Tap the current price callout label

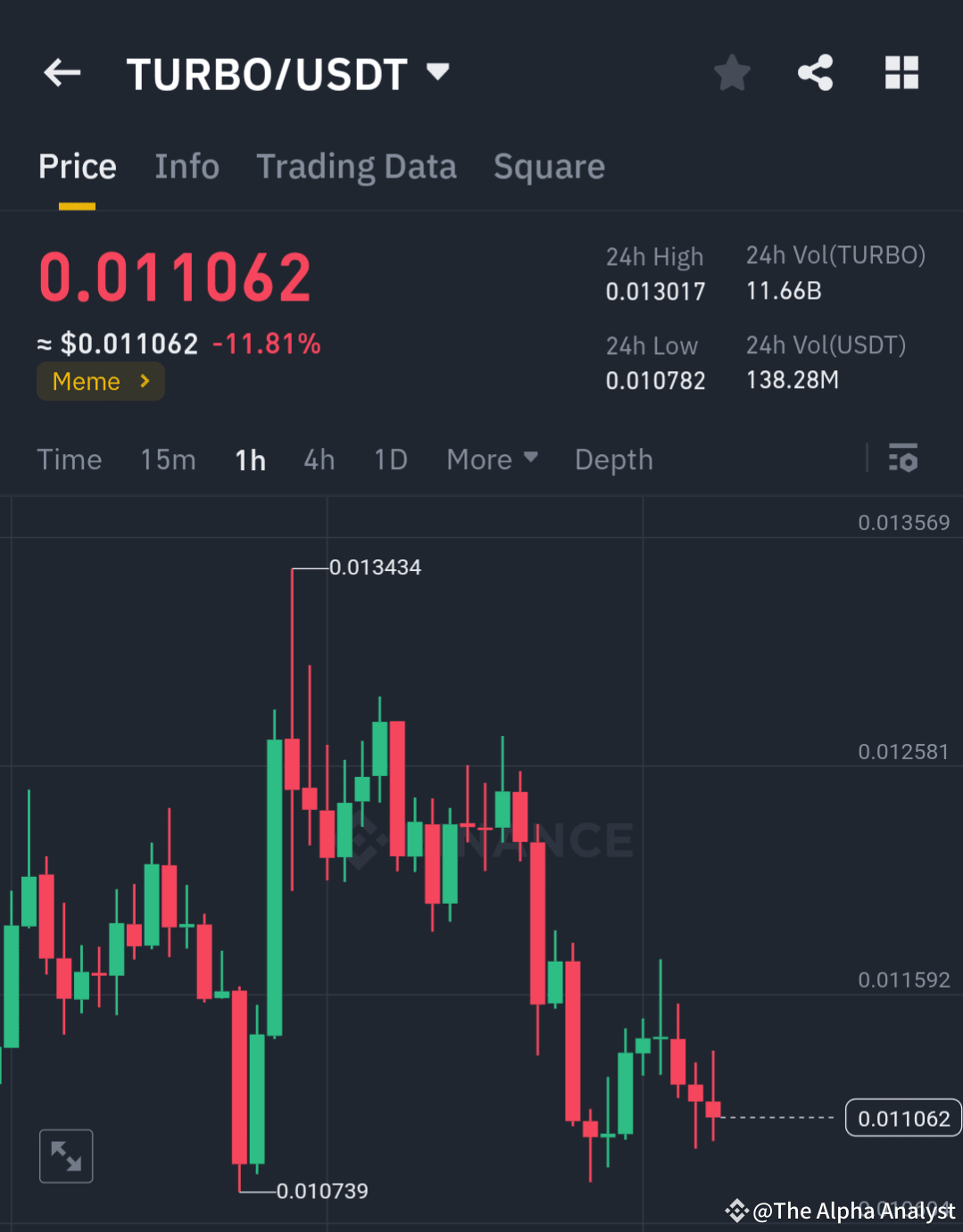click(x=902, y=1118)
